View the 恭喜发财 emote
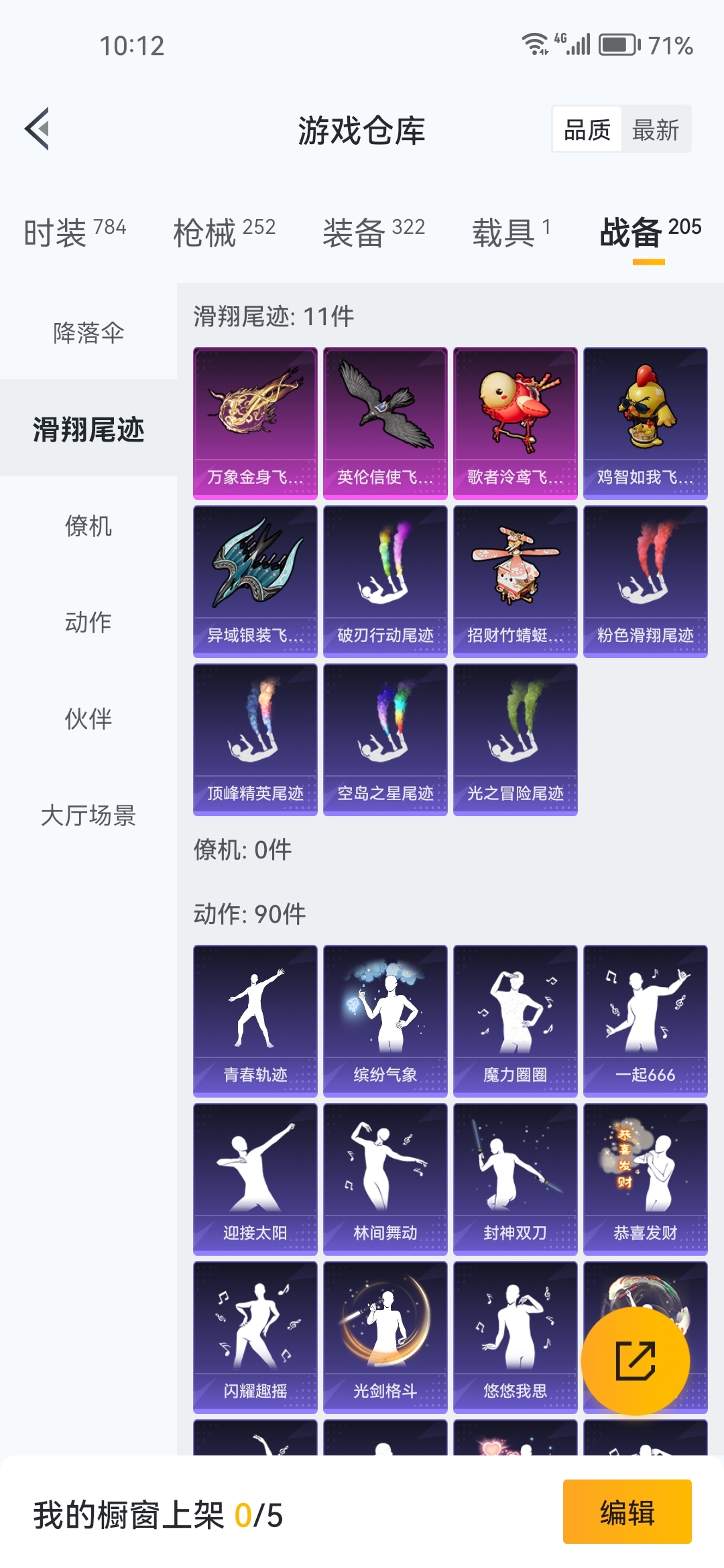Viewport: 724px width, 1568px height. (x=645, y=1179)
